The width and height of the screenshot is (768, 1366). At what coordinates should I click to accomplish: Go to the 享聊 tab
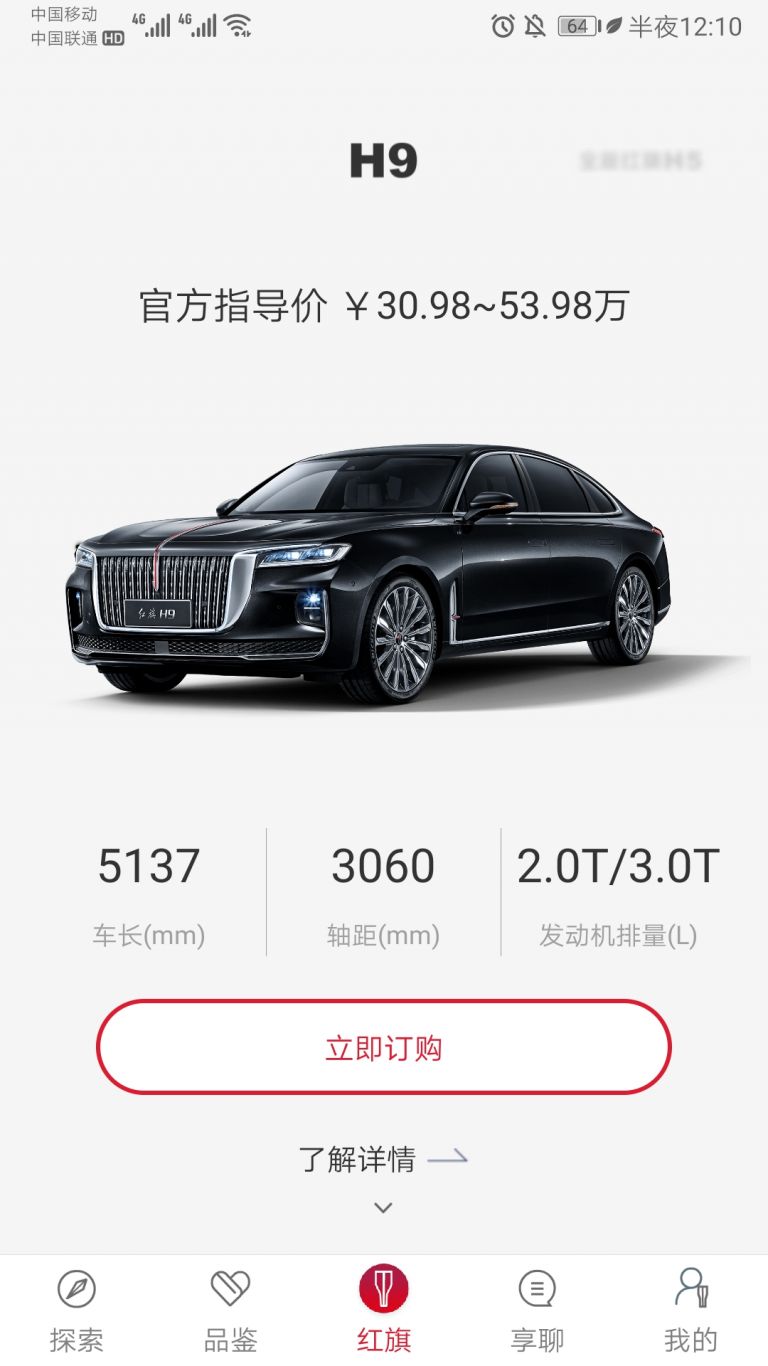point(537,1310)
